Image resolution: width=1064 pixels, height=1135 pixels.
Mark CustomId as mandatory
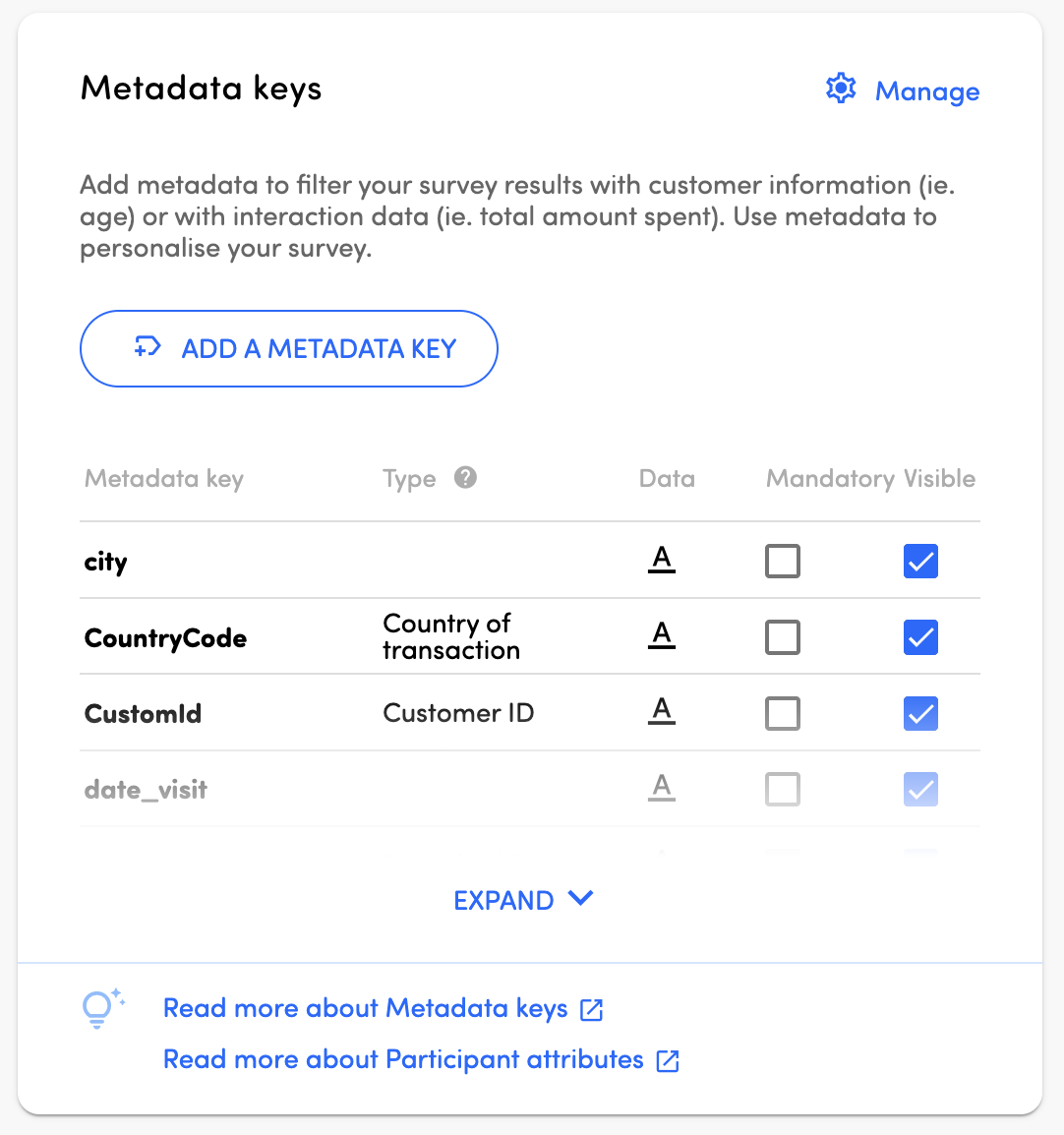(x=783, y=713)
